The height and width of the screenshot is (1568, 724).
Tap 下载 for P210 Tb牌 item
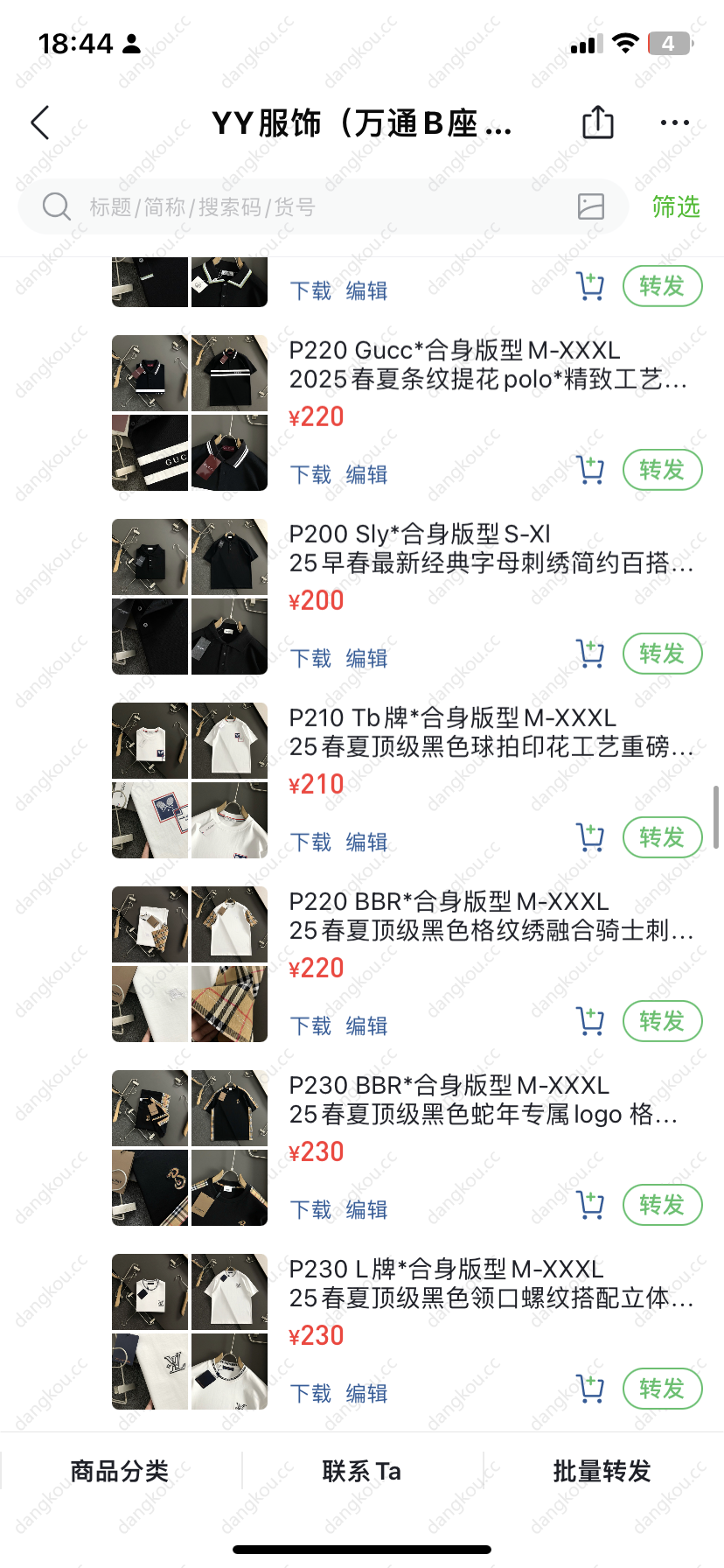pyautogui.click(x=310, y=842)
